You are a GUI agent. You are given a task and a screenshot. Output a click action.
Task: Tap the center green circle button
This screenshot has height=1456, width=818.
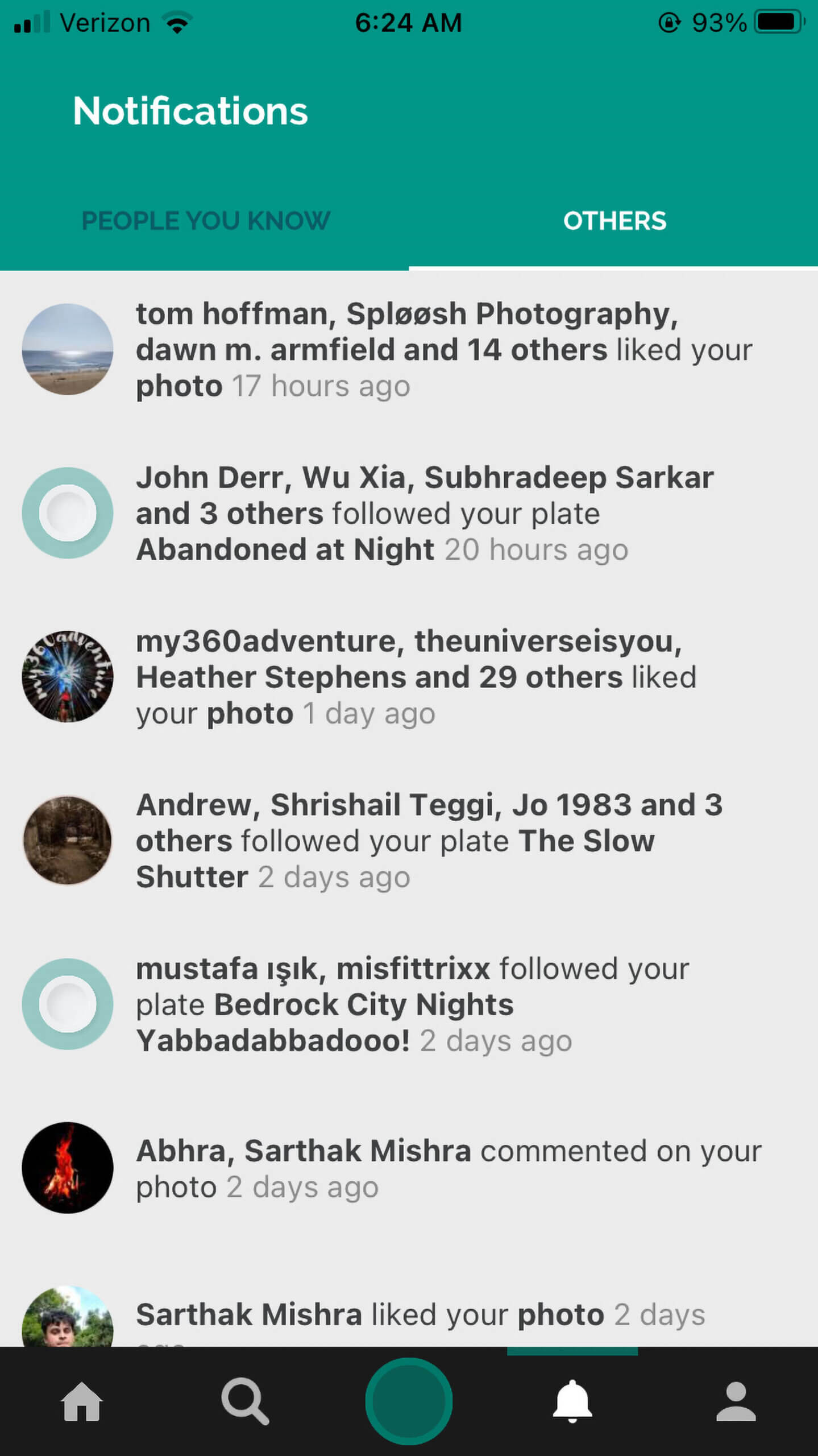(409, 1401)
